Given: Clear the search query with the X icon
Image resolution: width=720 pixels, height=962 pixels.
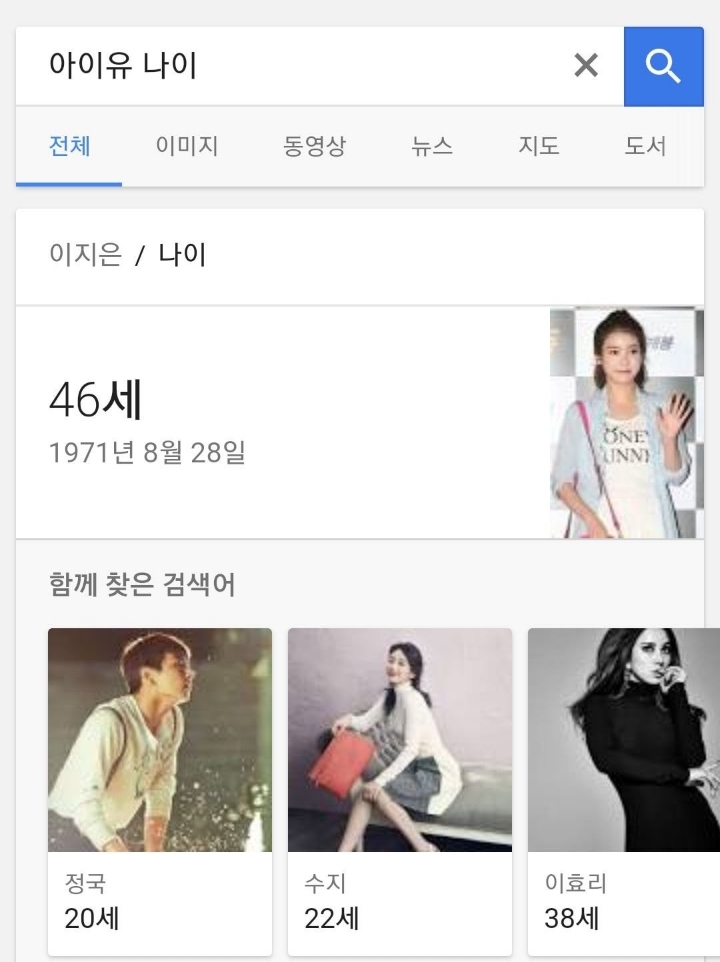Looking at the screenshot, I should coord(586,65).
